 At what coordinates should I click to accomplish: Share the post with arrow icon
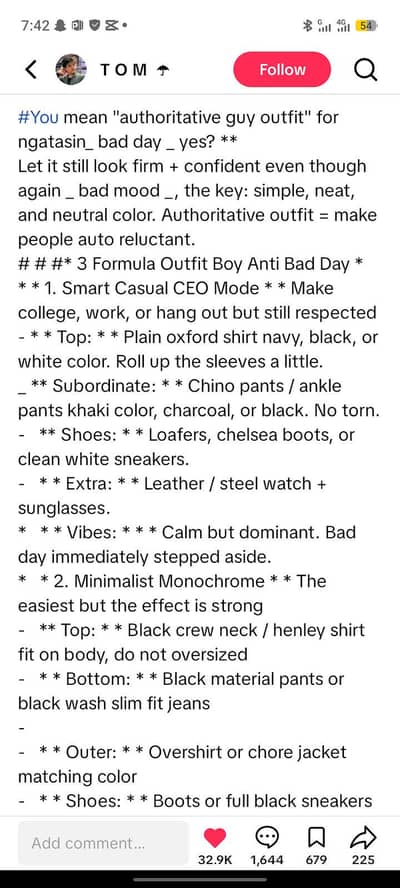[363, 836]
